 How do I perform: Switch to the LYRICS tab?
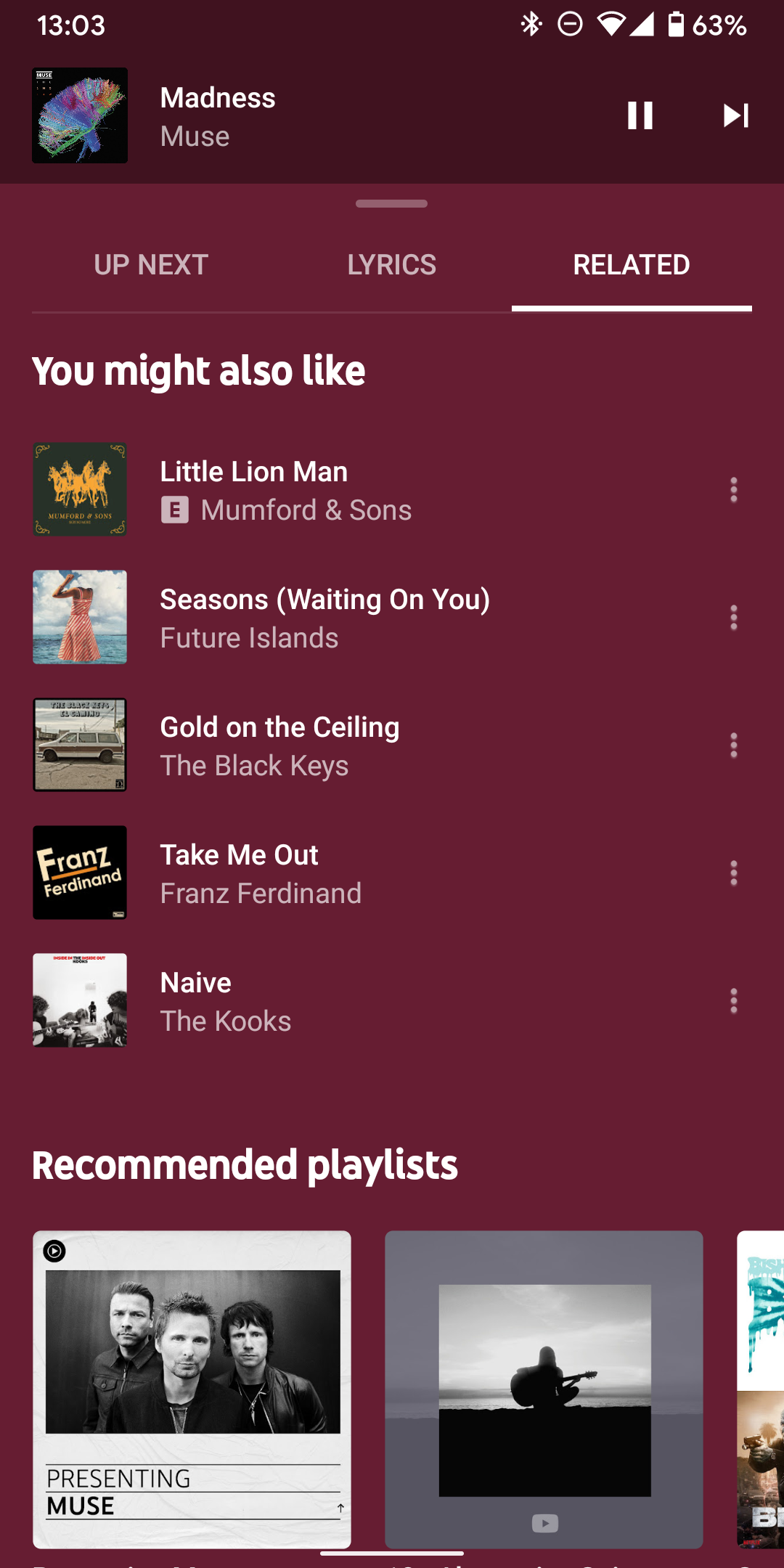[391, 264]
